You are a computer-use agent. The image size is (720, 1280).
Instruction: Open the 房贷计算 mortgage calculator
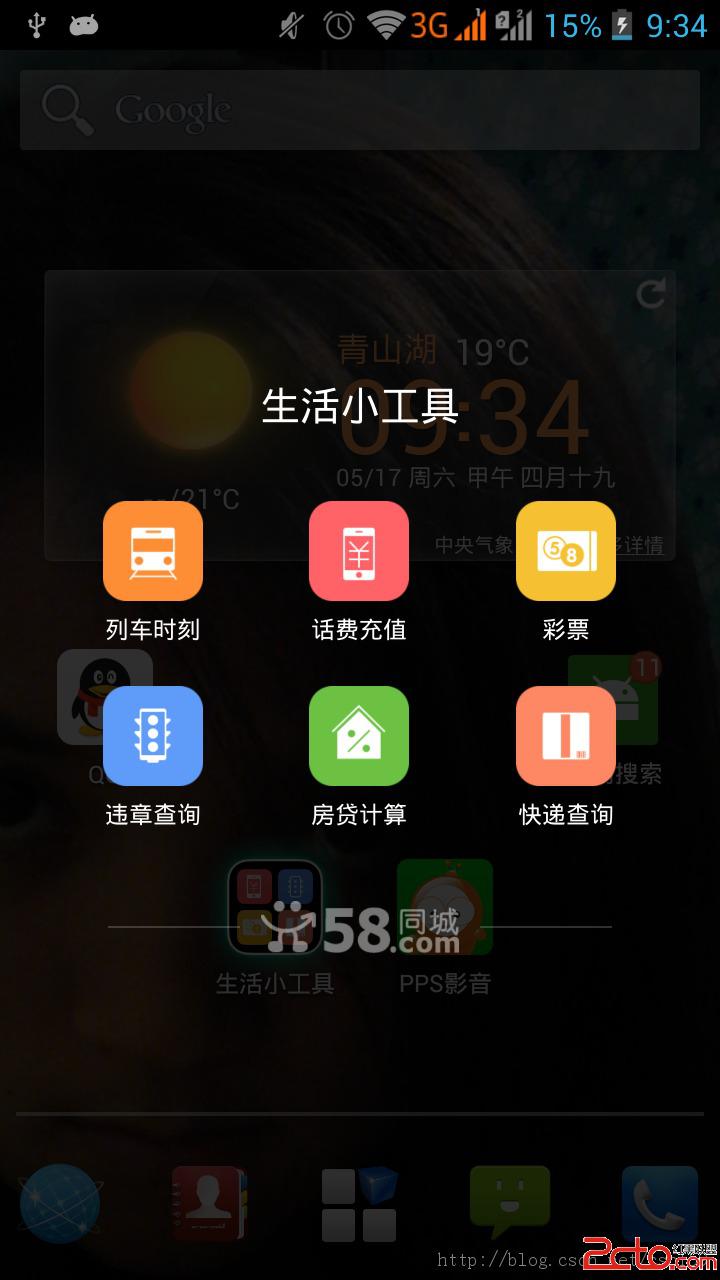tap(359, 736)
